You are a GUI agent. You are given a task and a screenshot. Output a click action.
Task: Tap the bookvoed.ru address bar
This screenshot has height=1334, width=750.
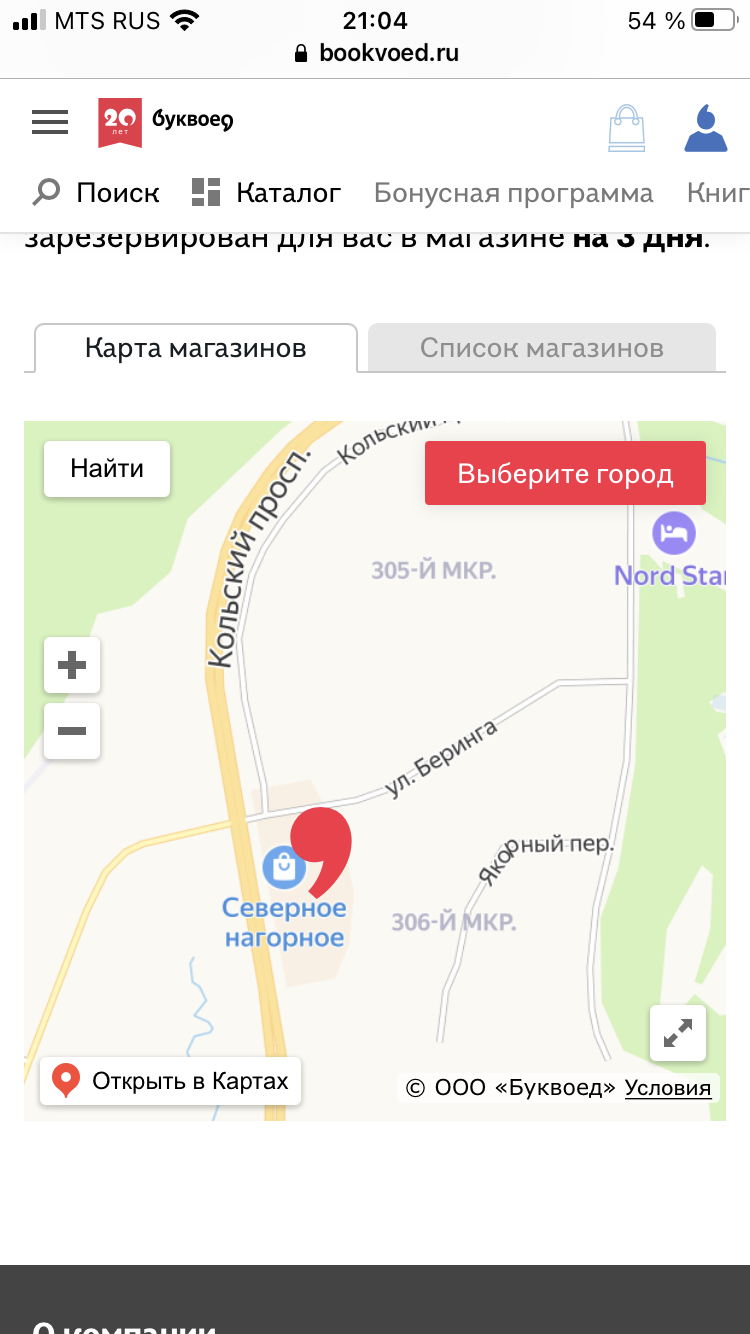[x=376, y=53]
